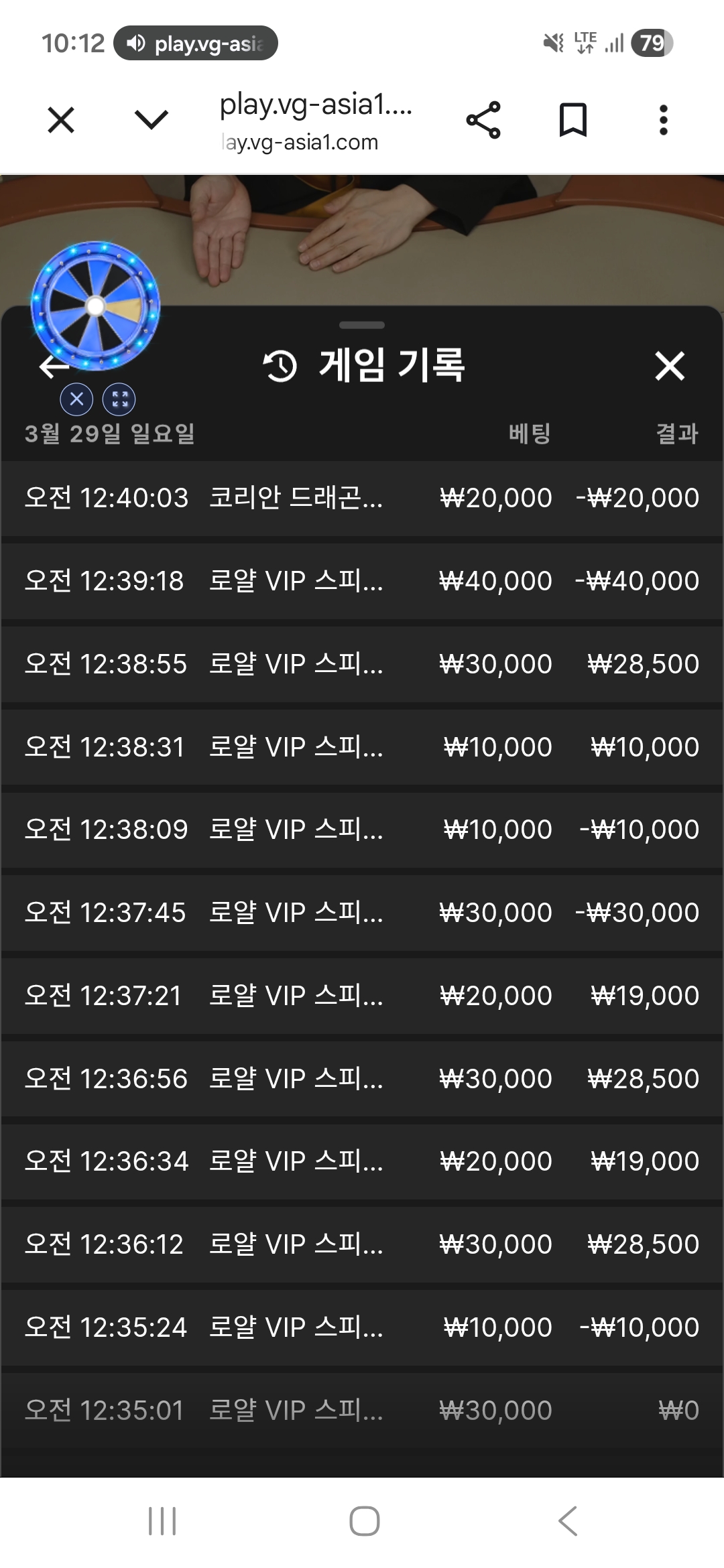Select the 오전 12:38:55 game record
Screen dimensions: 724x1568
[x=362, y=664]
